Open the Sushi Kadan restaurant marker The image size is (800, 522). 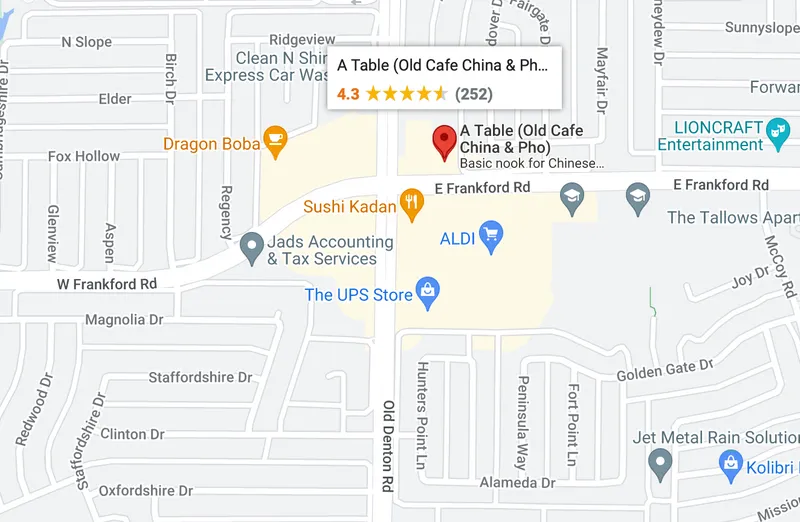[411, 204]
